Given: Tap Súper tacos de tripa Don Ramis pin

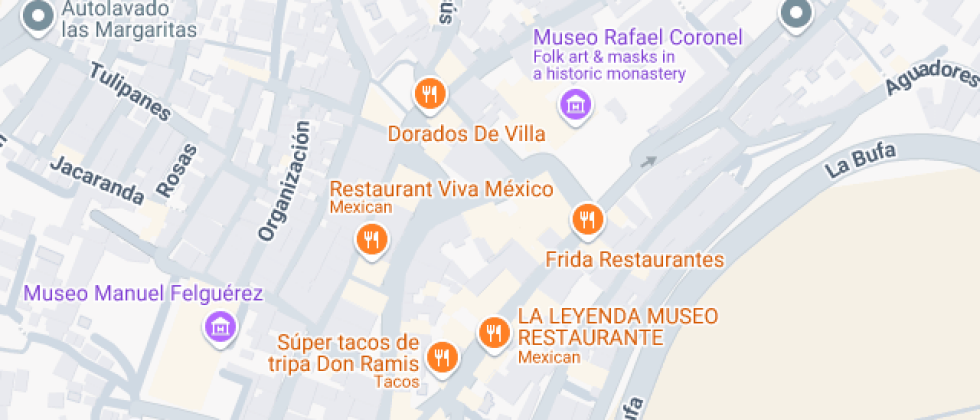Looking at the screenshot, I should pos(442,359).
